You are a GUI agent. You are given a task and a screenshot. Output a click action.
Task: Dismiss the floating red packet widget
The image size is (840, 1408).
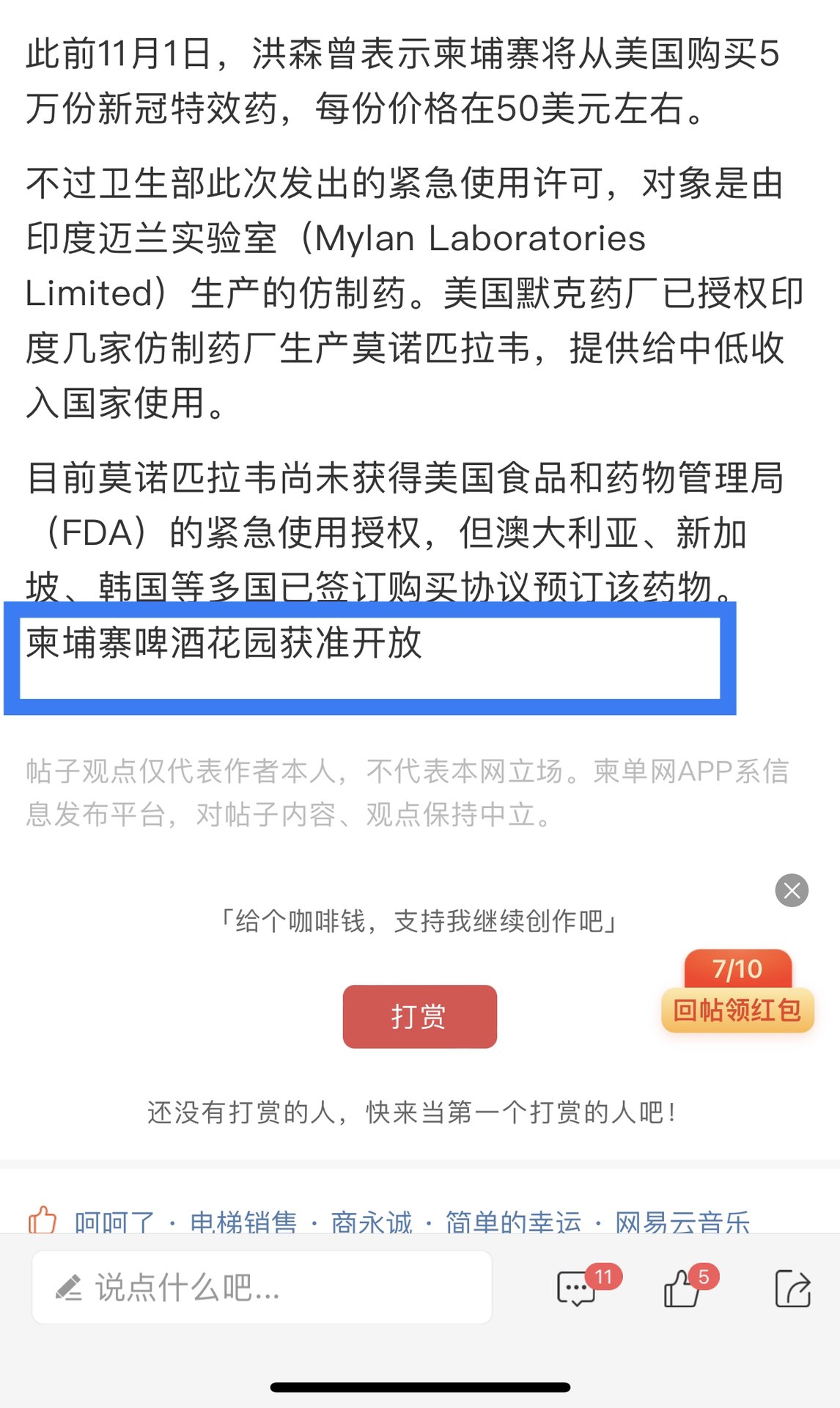[792, 890]
